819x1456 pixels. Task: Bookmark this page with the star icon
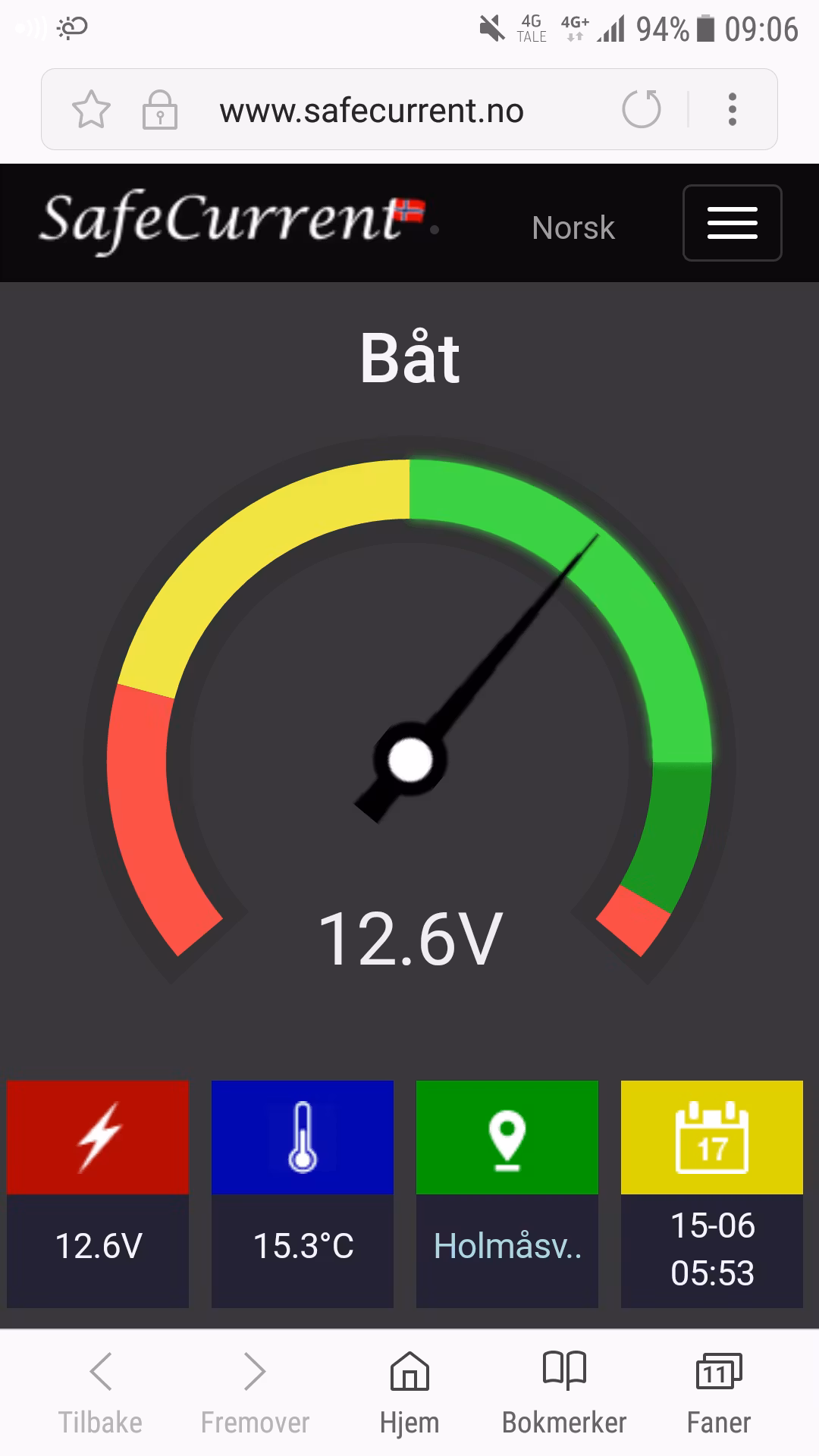coord(91,110)
